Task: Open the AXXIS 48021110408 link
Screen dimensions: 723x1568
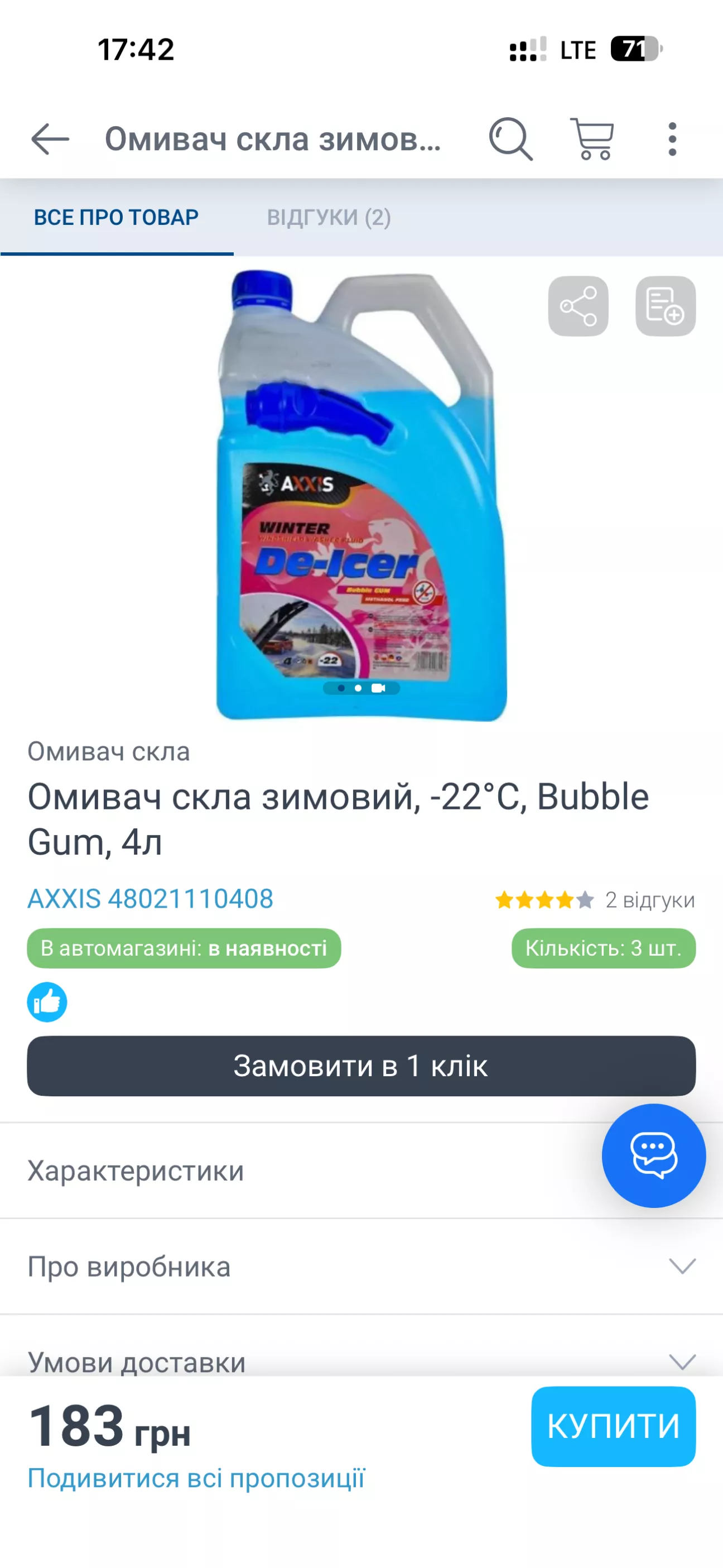Action: click(x=150, y=899)
